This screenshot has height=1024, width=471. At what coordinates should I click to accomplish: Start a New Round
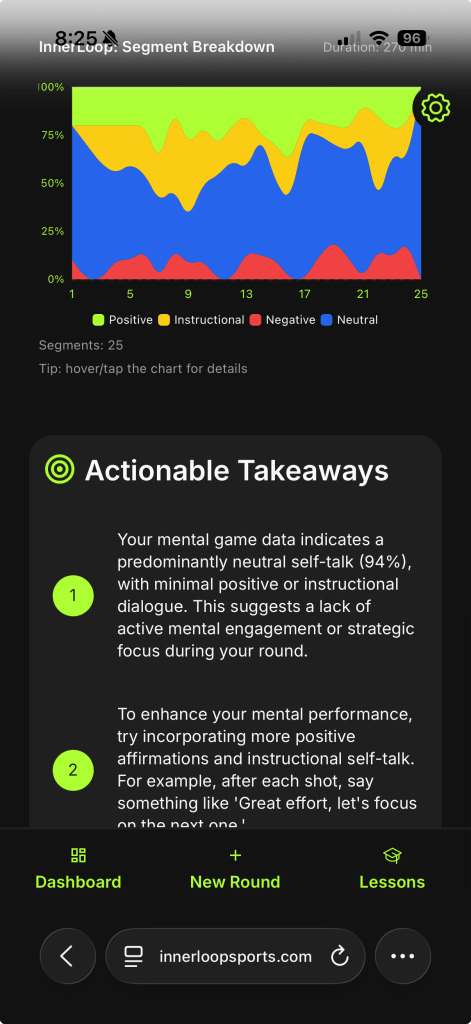pos(235,869)
